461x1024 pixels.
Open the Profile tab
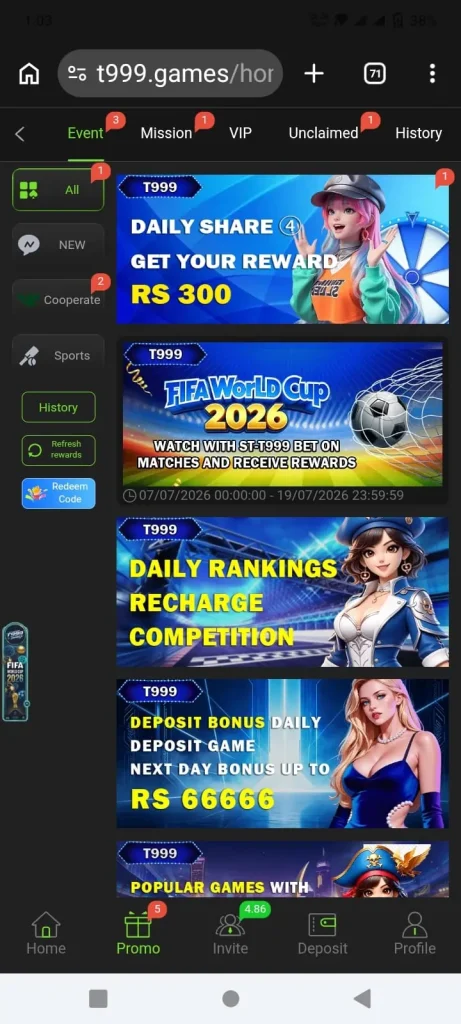[415, 934]
